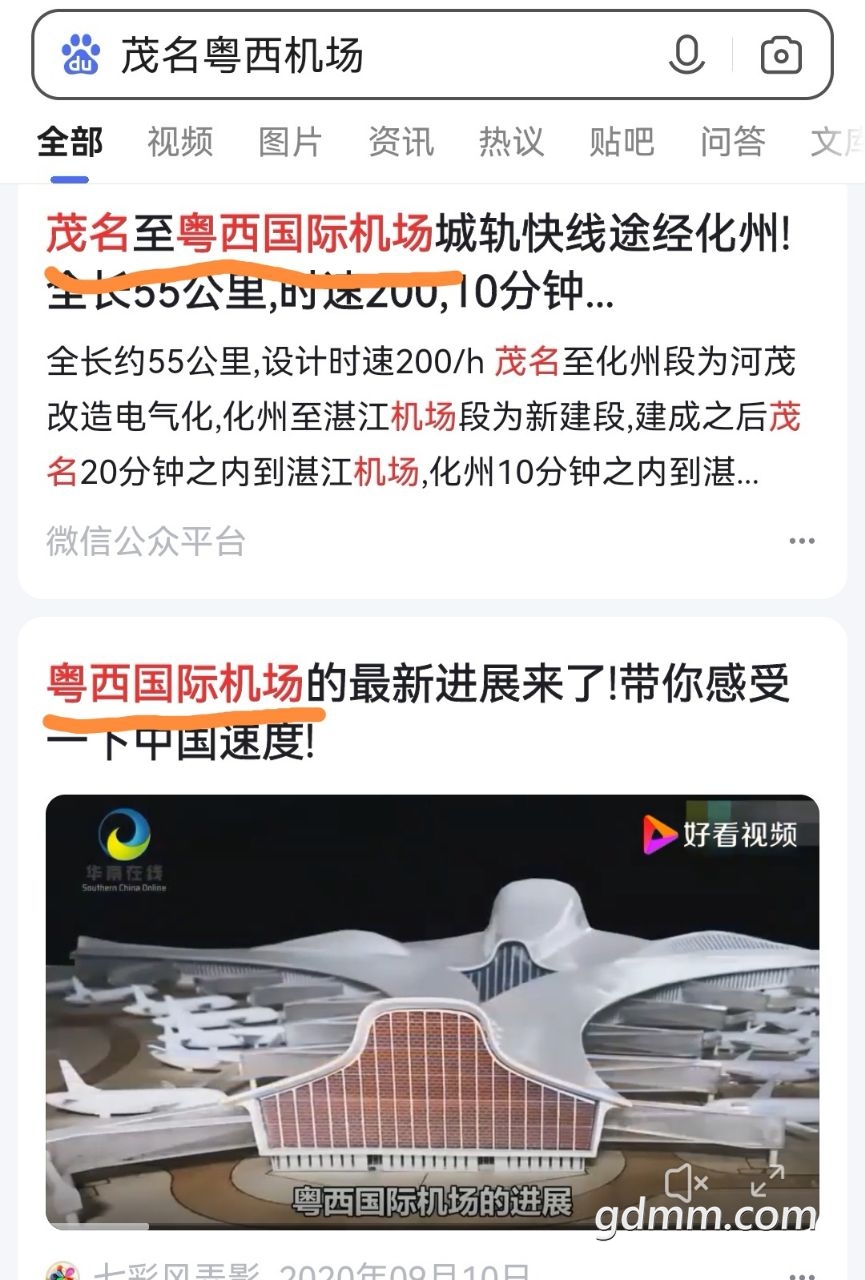Expand the video to fullscreen

pos(768,1184)
